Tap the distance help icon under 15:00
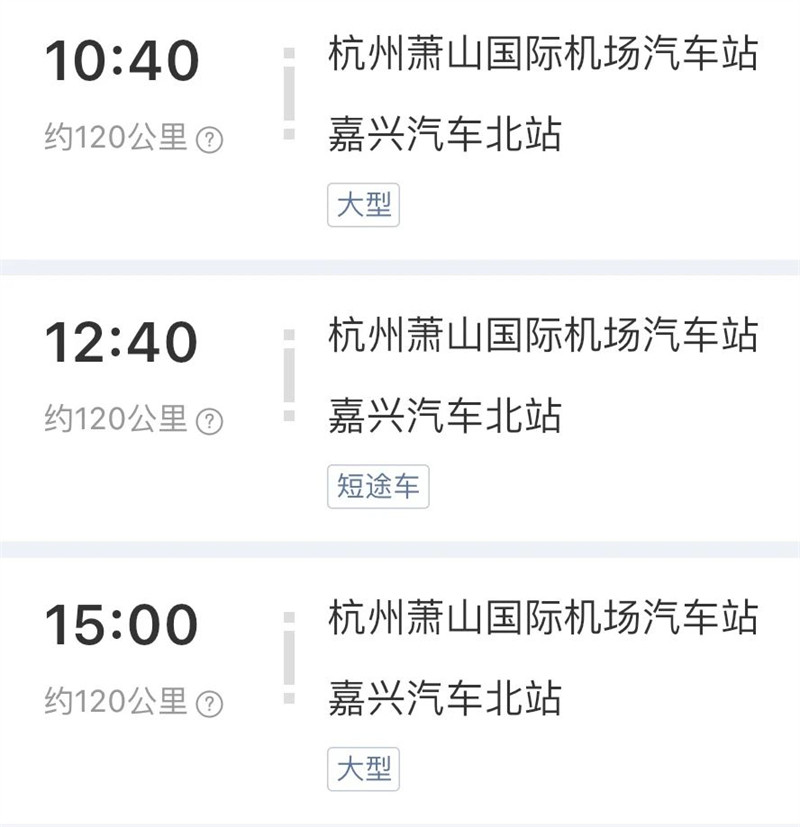This screenshot has width=800, height=827. click(x=209, y=704)
